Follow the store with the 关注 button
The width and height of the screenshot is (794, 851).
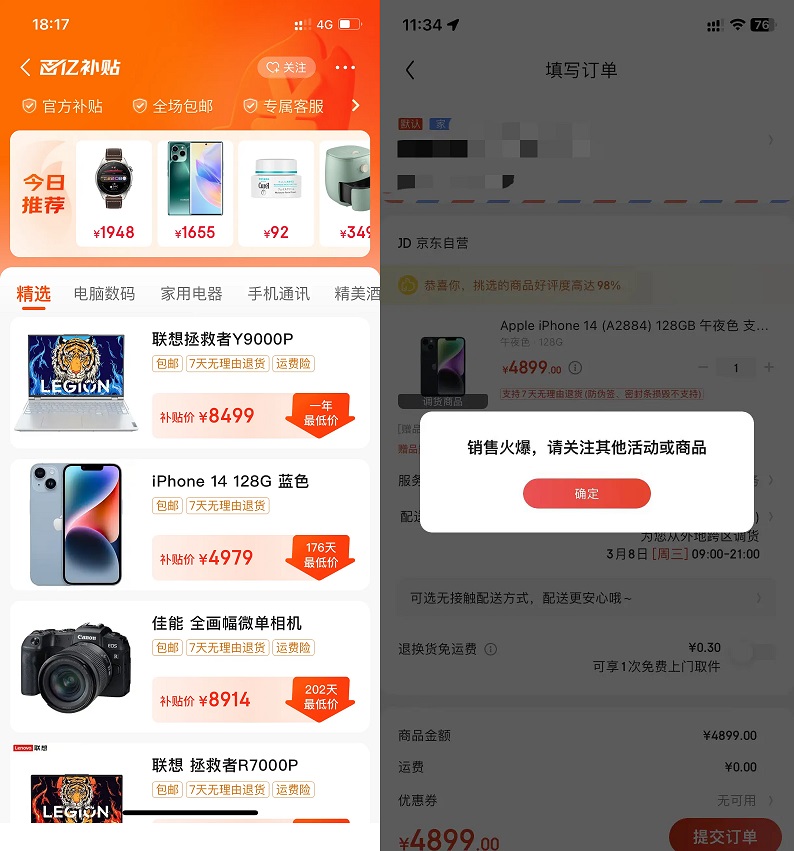287,68
